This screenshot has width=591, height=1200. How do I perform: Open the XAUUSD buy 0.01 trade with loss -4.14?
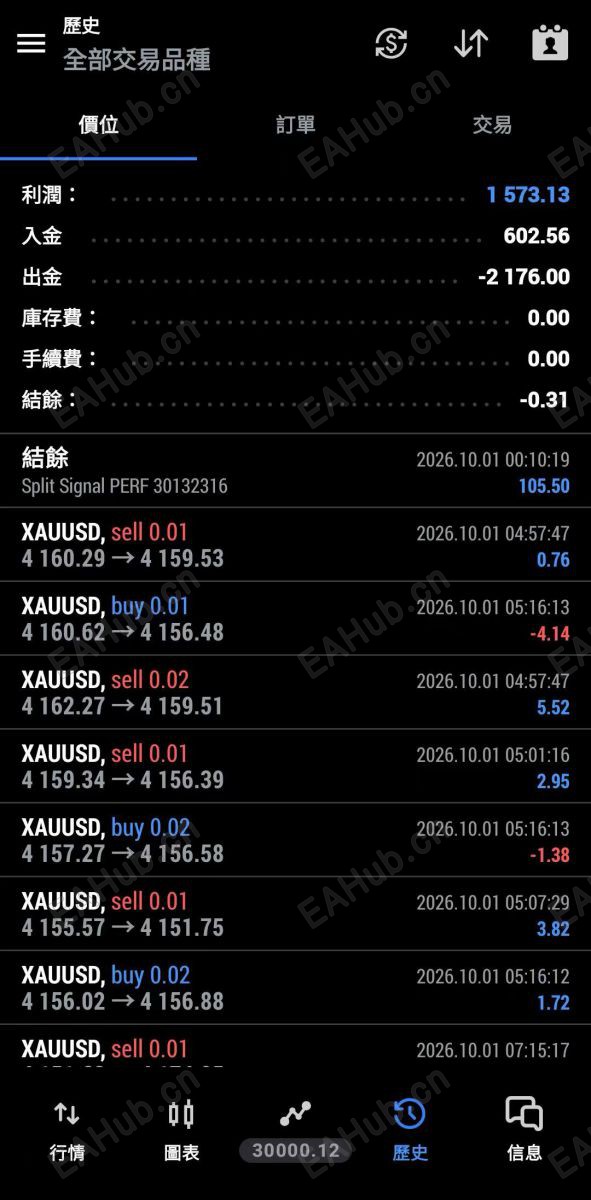point(295,619)
